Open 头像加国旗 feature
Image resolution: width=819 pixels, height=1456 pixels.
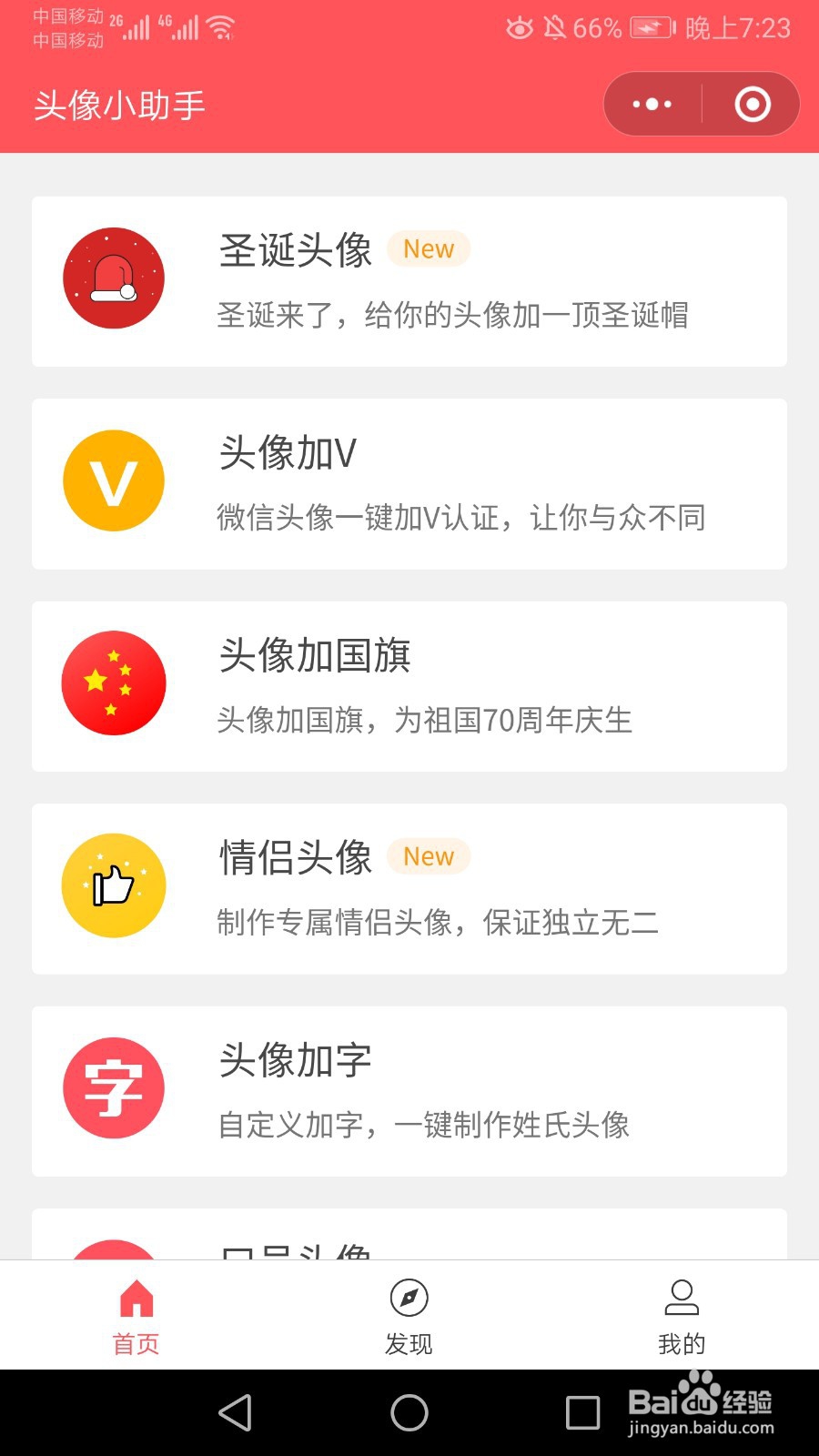pyautogui.click(x=409, y=686)
